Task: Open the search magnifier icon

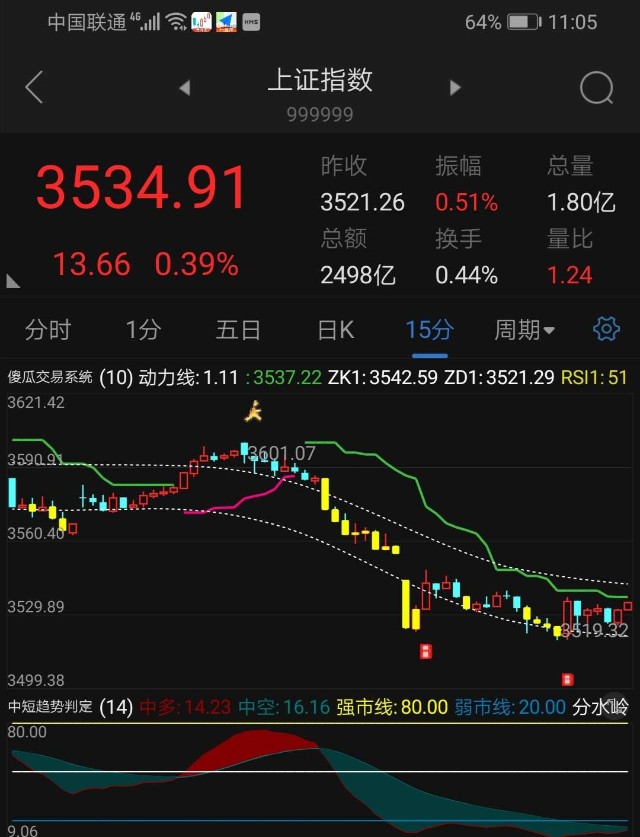Action: [596, 88]
